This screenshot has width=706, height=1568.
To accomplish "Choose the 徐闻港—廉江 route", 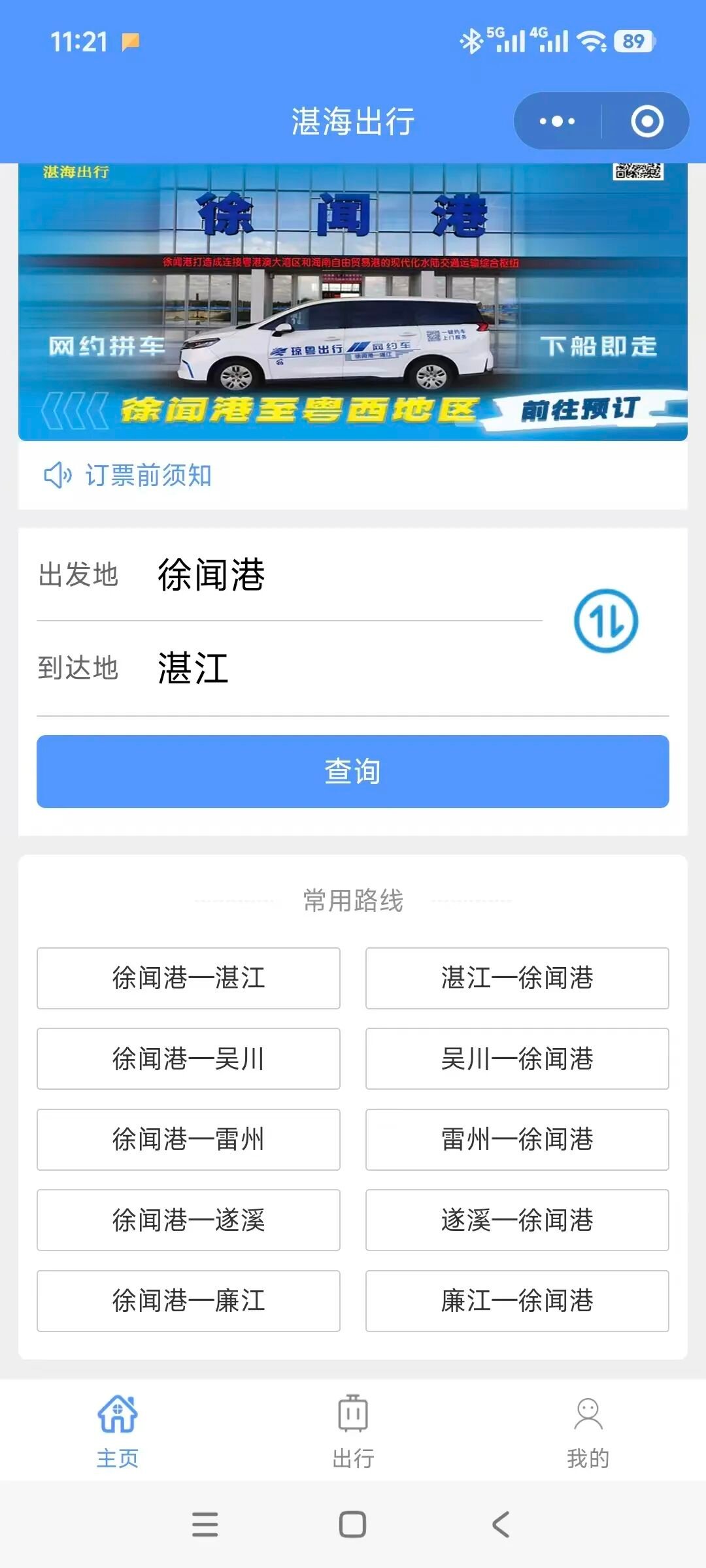I will pos(188,1301).
